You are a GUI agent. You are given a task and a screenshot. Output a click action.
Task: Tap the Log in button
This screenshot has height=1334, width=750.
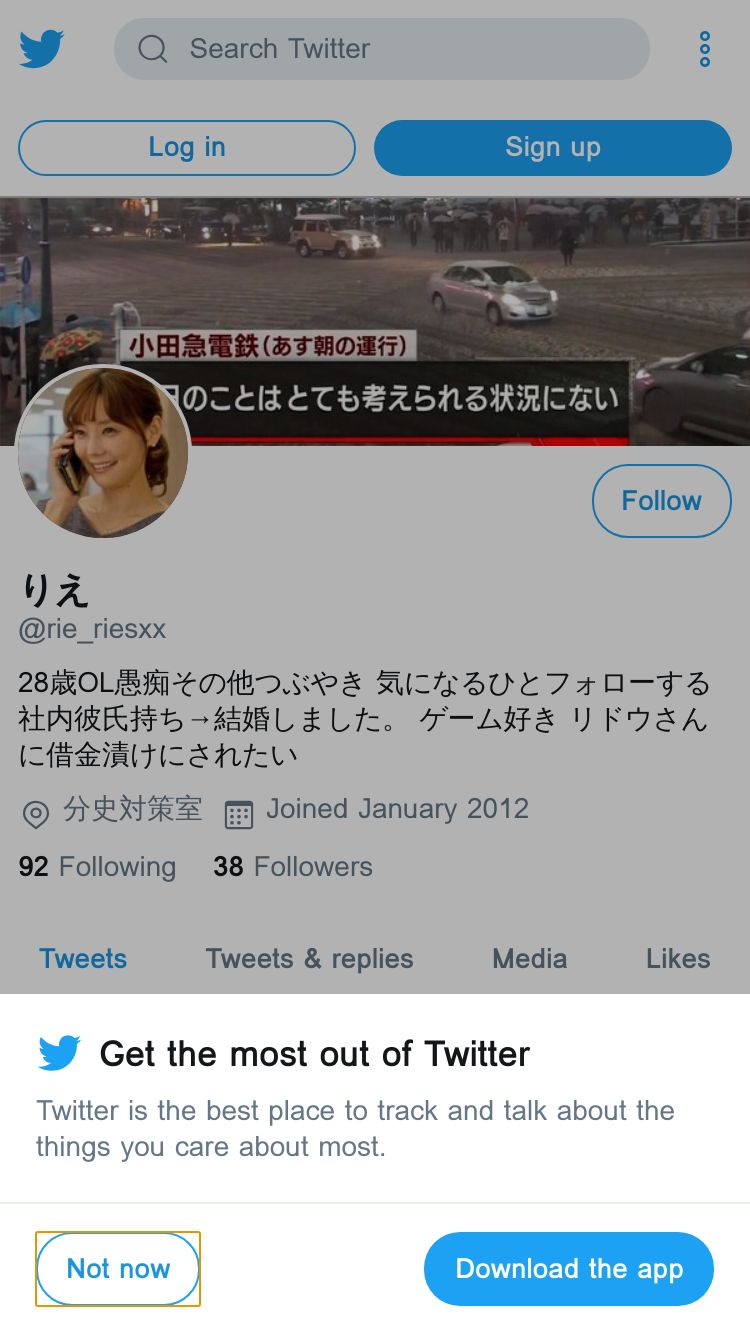point(187,147)
